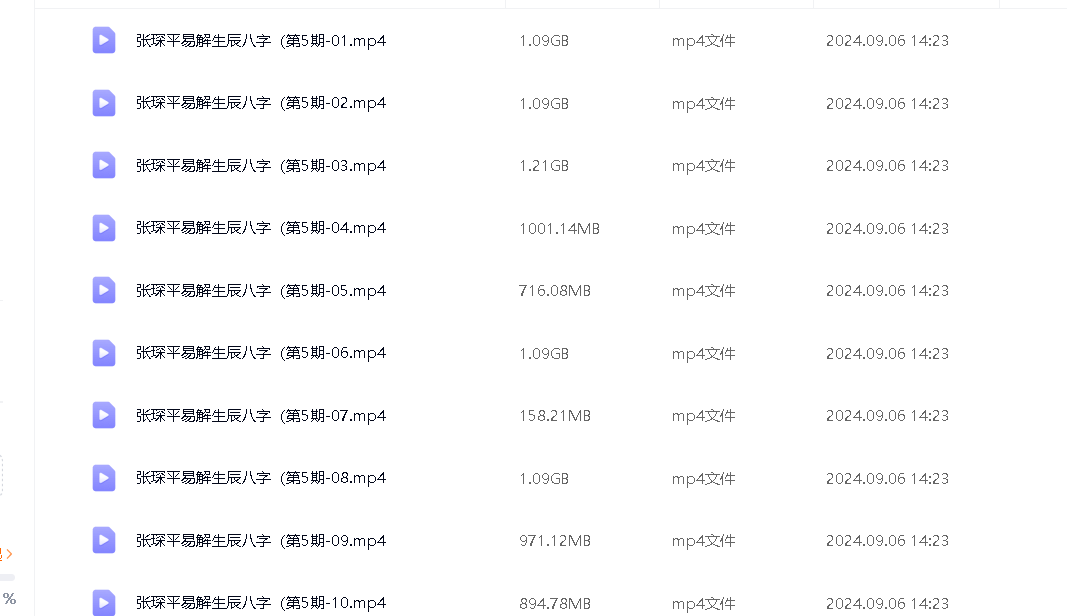The height and width of the screenshot is (616, 1067).
Task: Open file 第5期-06.mp4
Action: [260, 353]
